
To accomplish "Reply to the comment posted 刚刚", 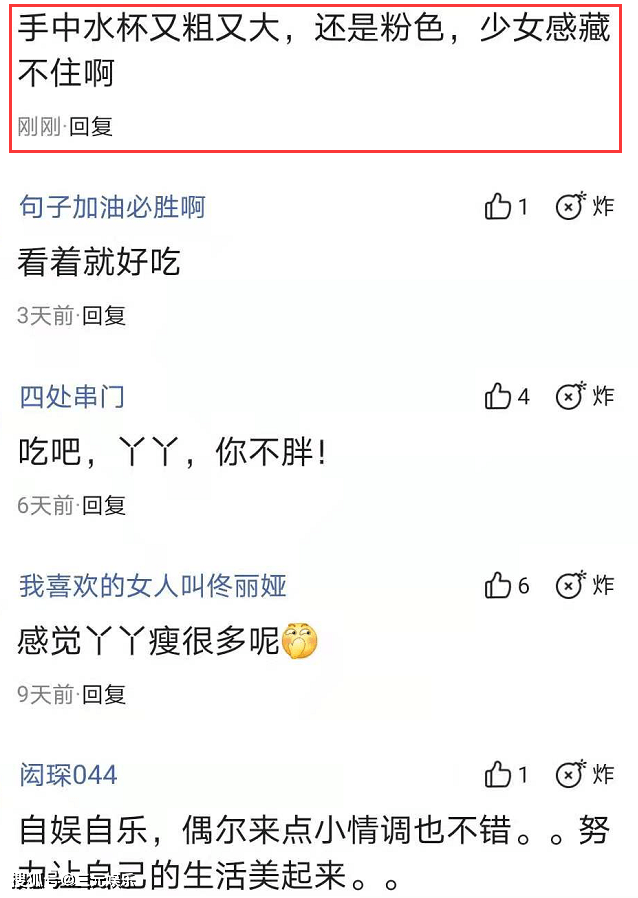I will pos(91,127).
